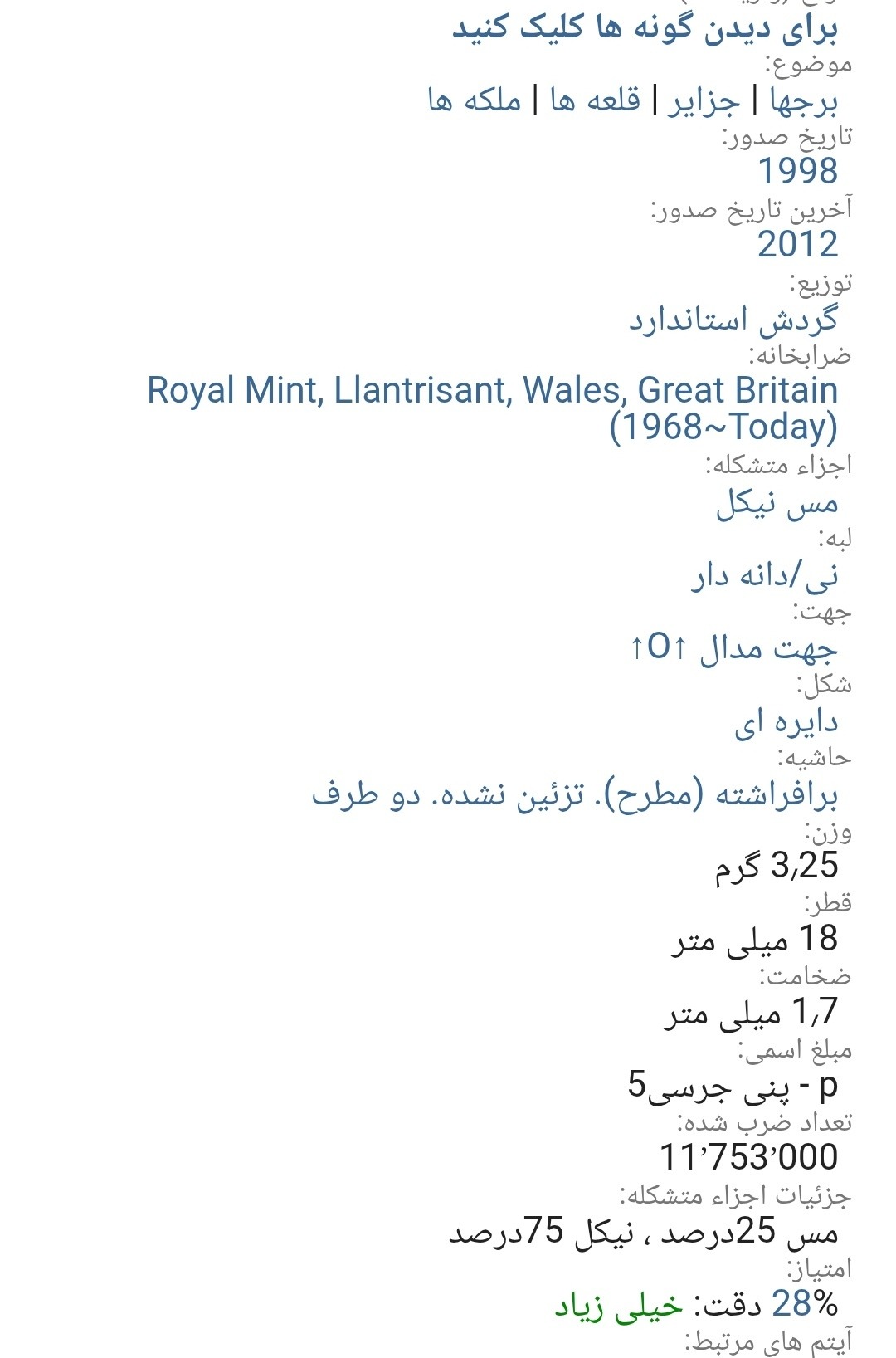Image resolution: width=896 pixels, height=1358 pixels.
Task: Open the 'گردش استاندارد' distribution link
Action: pos(733,320)
